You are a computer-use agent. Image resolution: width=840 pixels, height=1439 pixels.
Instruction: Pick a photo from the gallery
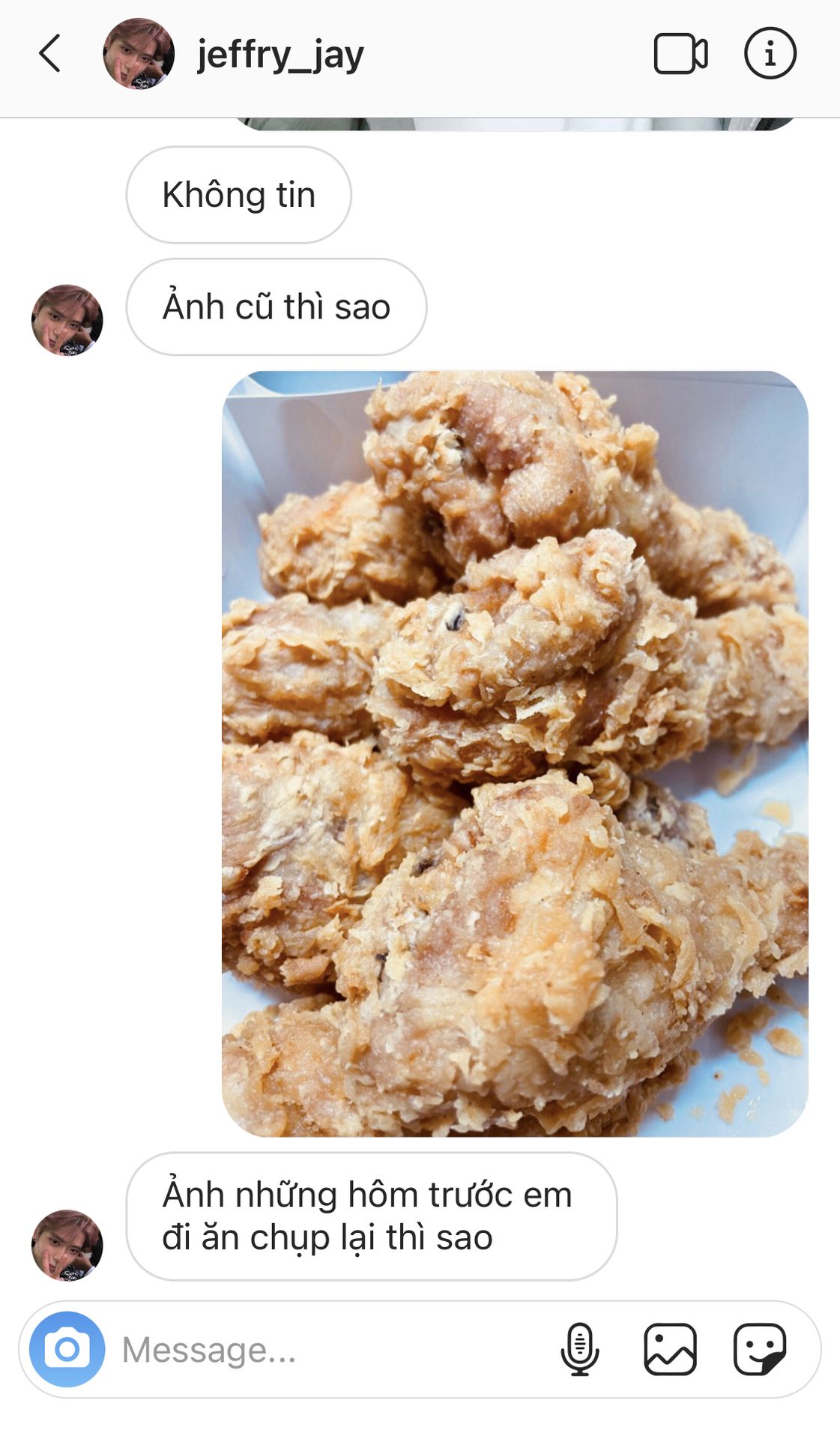(670, 1350)
